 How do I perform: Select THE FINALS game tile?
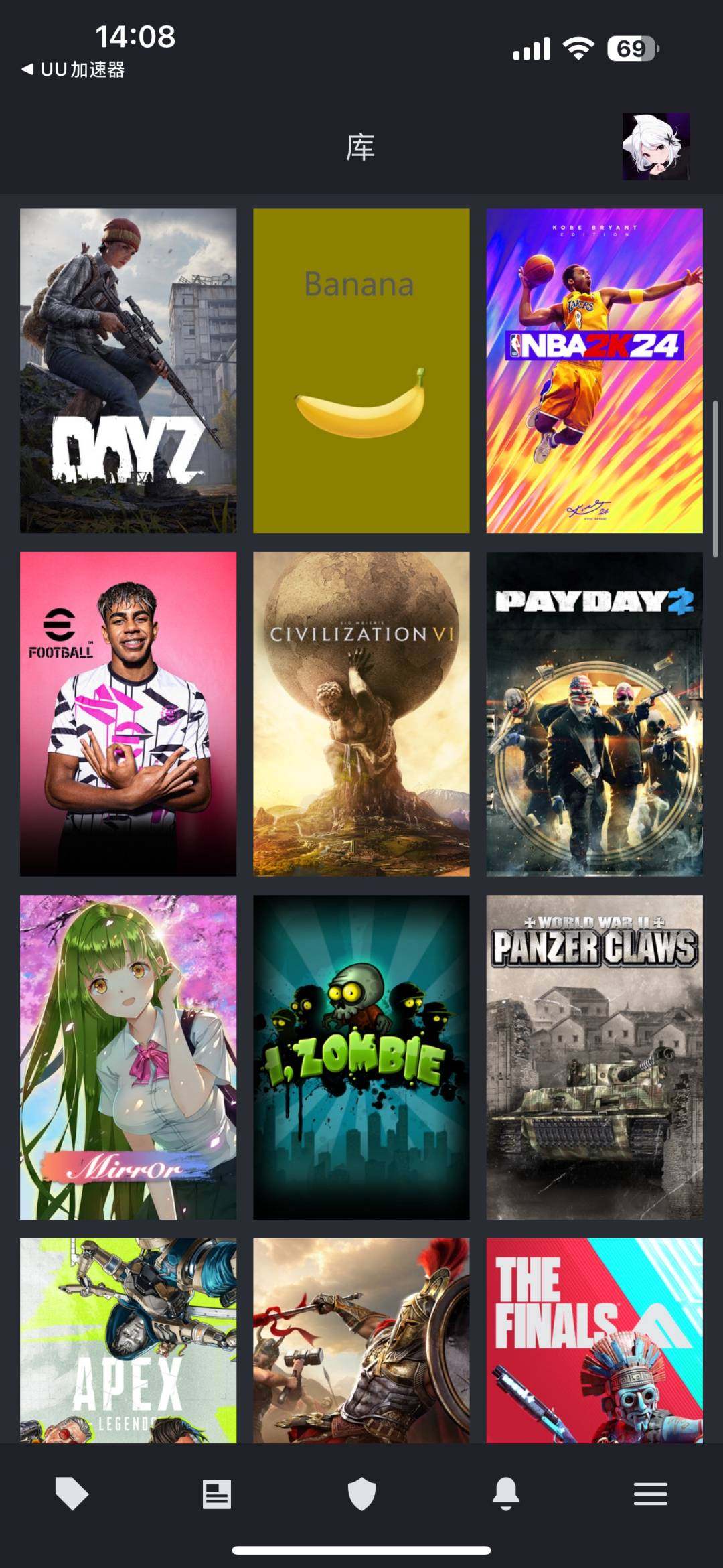pos(594,1340)
